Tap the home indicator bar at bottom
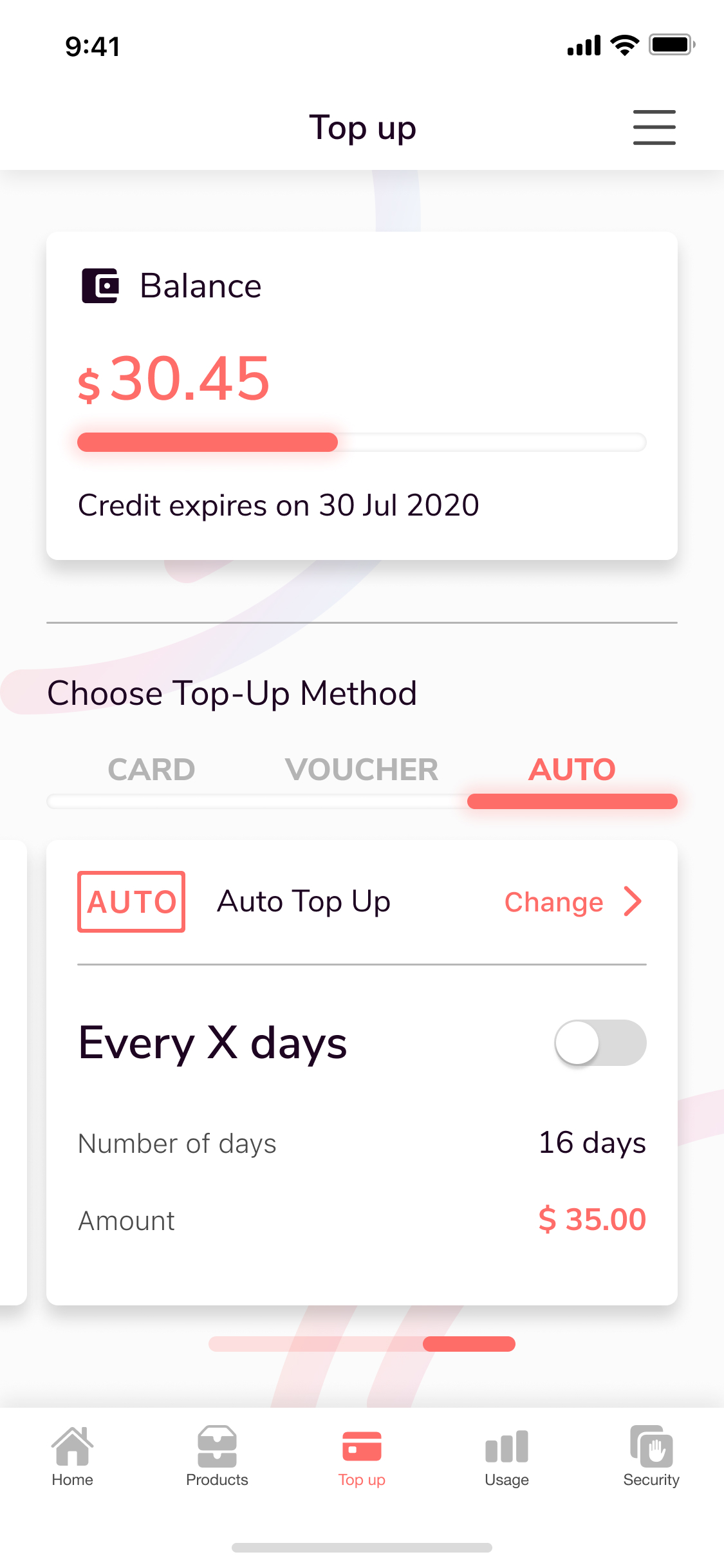Viewport: 724px width, 1568px height. pyautogui.click(x=362, y=1548)
